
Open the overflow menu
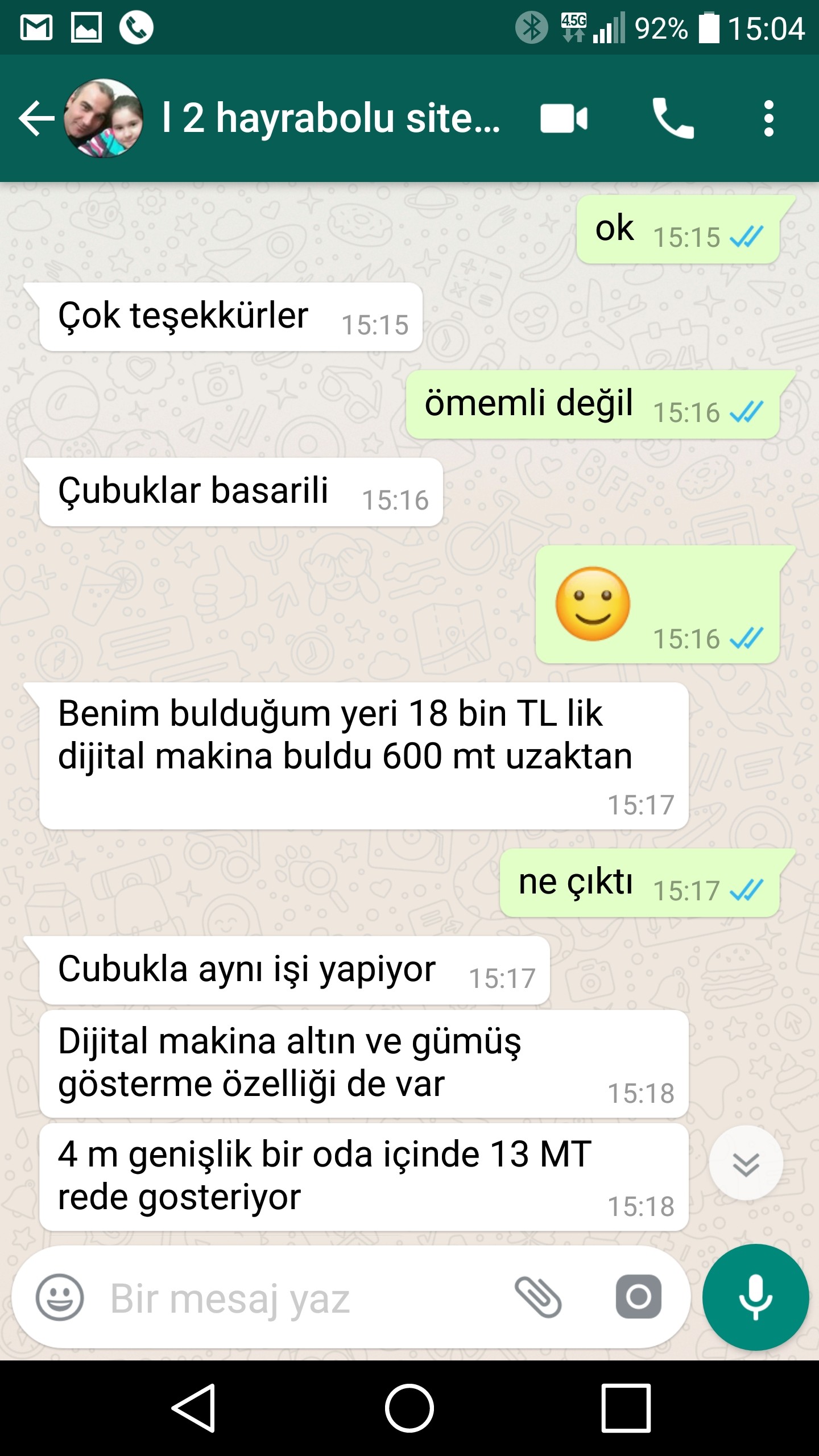pyautogui.click(x=769, y=118)
